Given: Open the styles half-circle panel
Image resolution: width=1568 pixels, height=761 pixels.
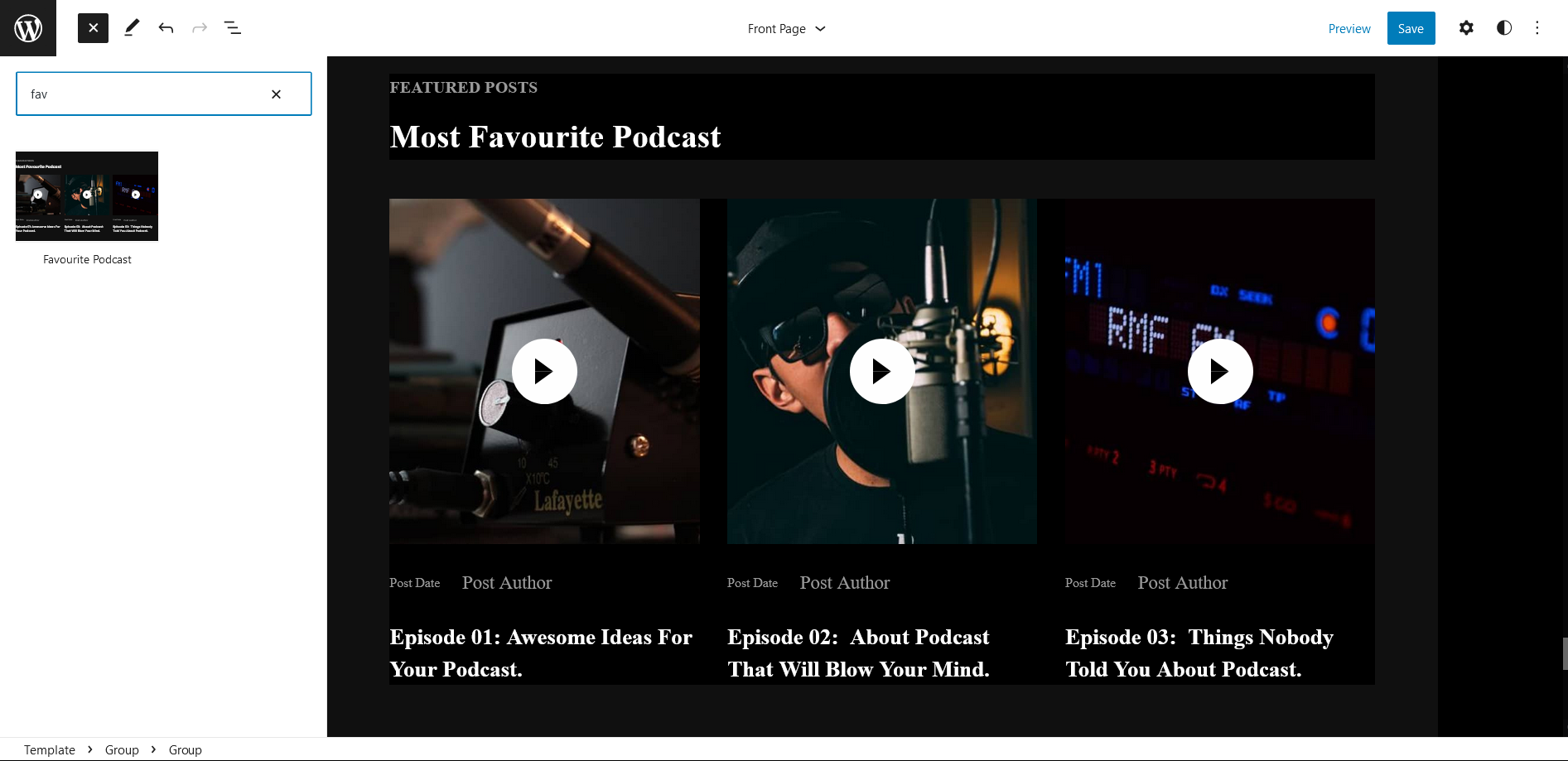Looking at the screenshot, I should coord(1503,28).
